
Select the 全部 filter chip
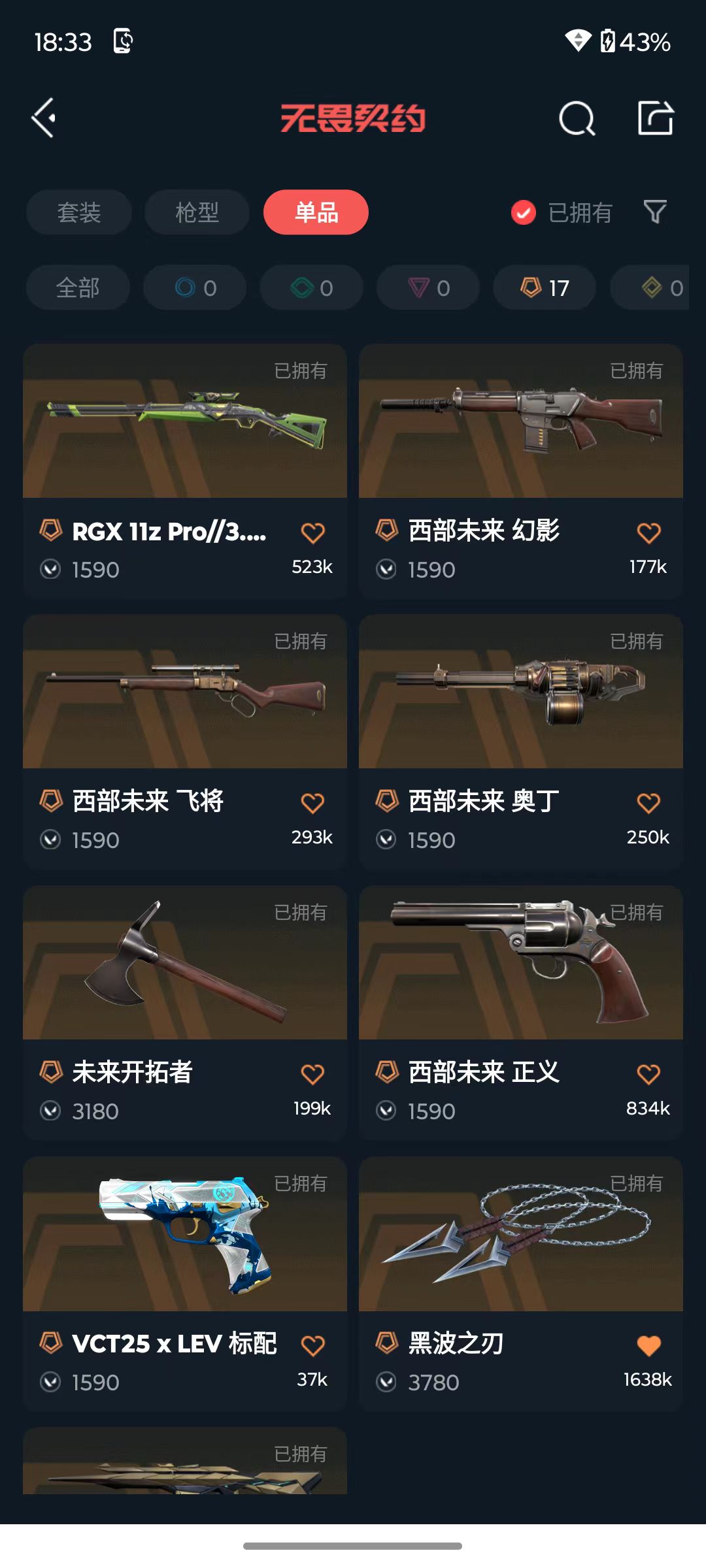pyautogui.click(x=78, y=287)
